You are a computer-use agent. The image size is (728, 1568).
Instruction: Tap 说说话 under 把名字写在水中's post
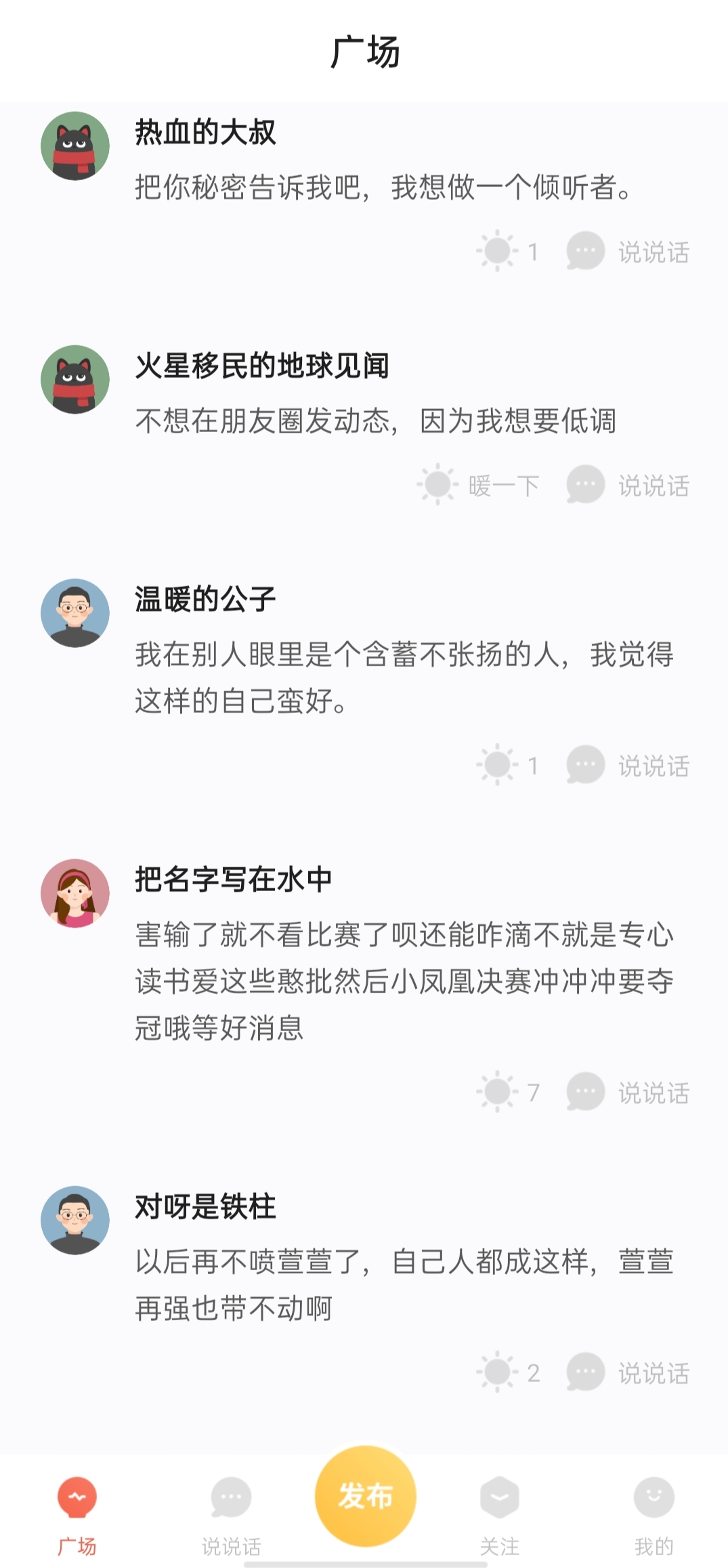[628, 1092]
